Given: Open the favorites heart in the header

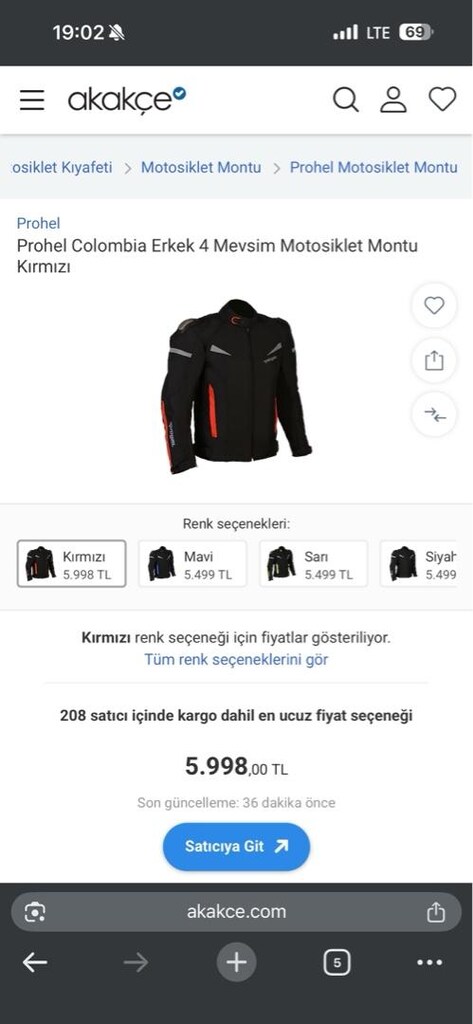Looking at the screenshot, I should click(x=442, y=99).
